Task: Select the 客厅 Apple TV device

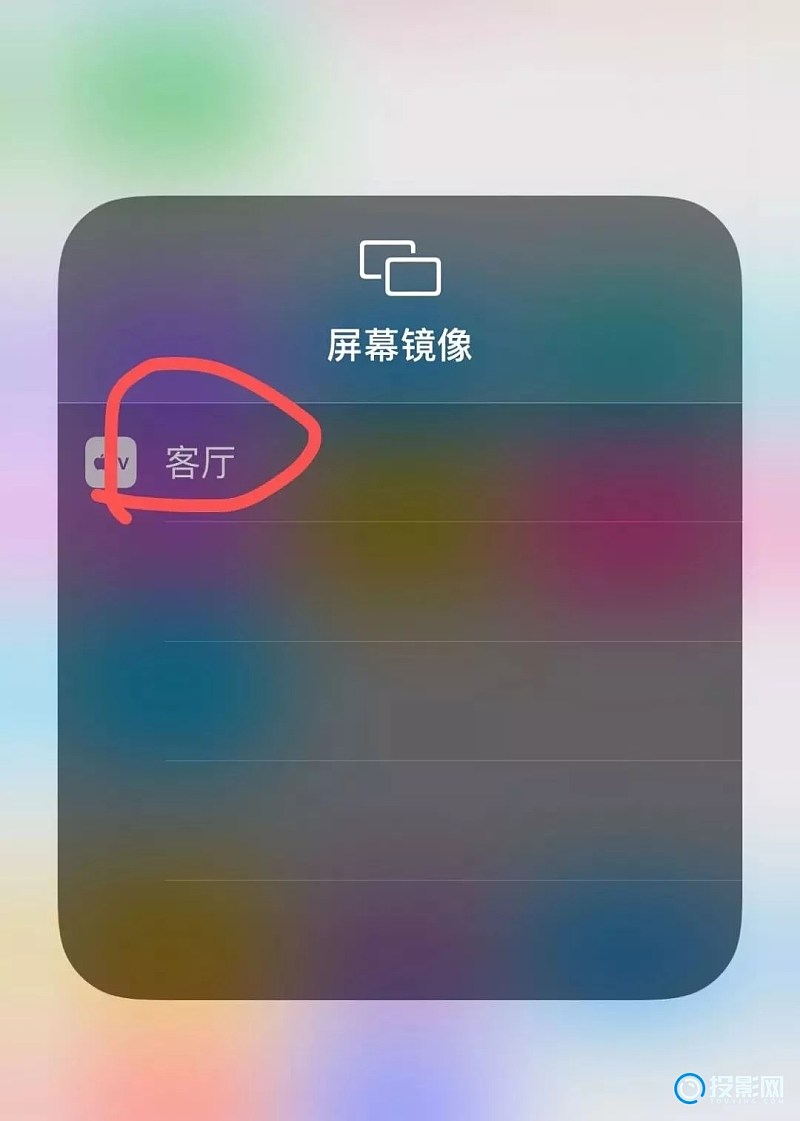Action: click(200, 463)
